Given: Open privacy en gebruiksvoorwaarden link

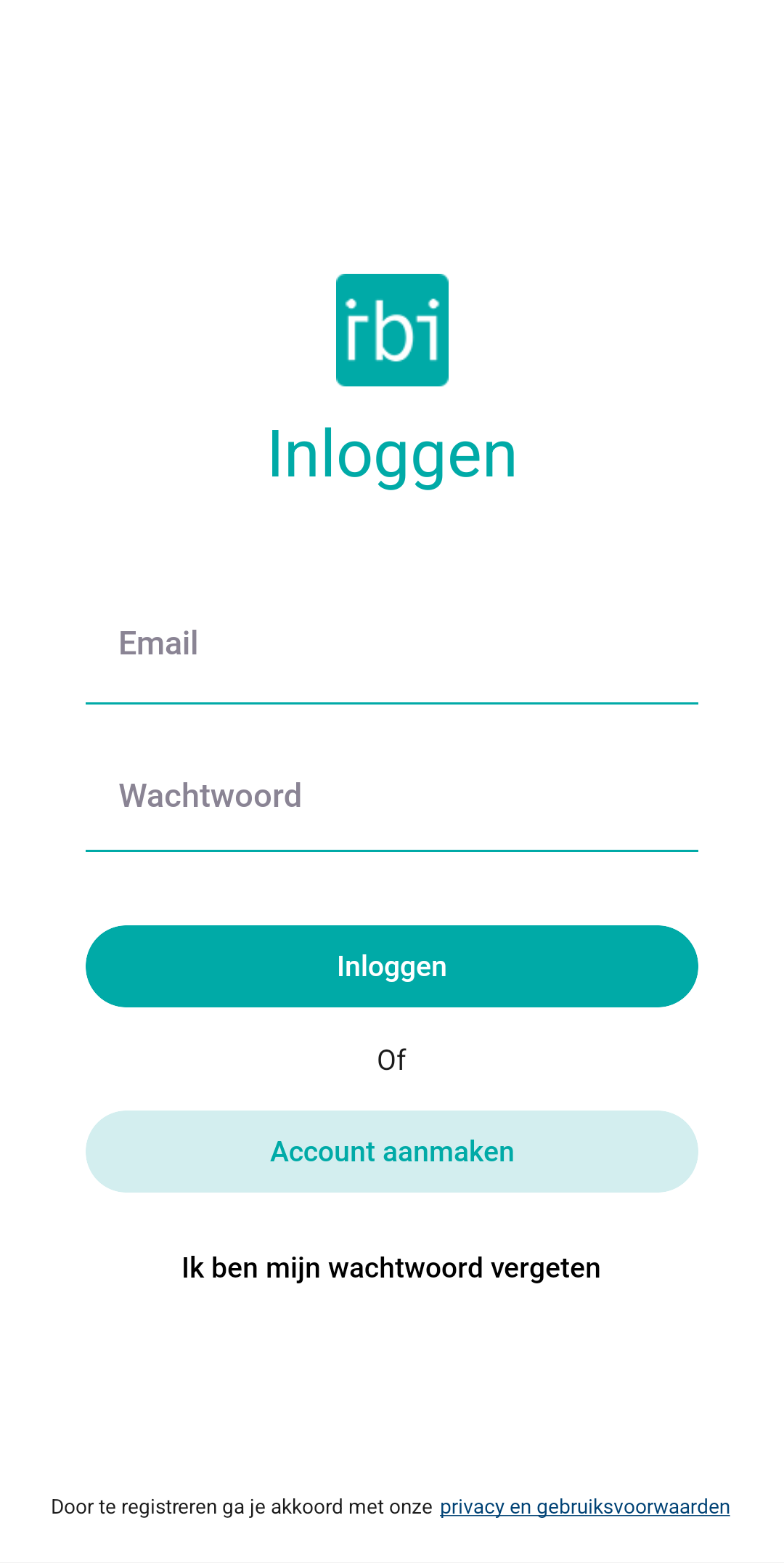Looking at the screenshot, I should [585, 1507].
